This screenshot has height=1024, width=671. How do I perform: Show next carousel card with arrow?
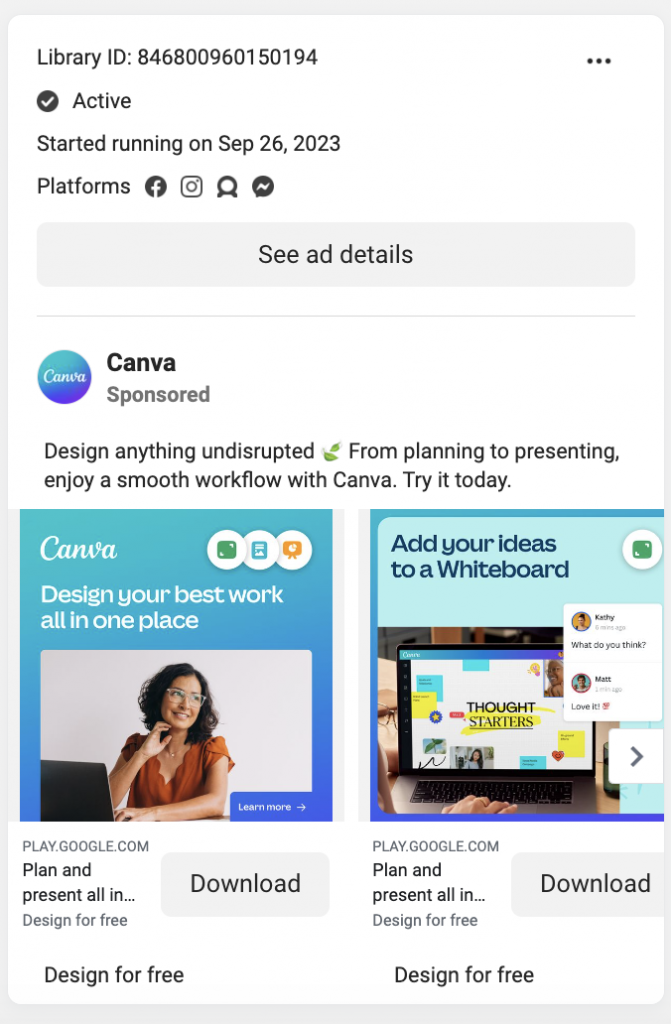(636, 757)
